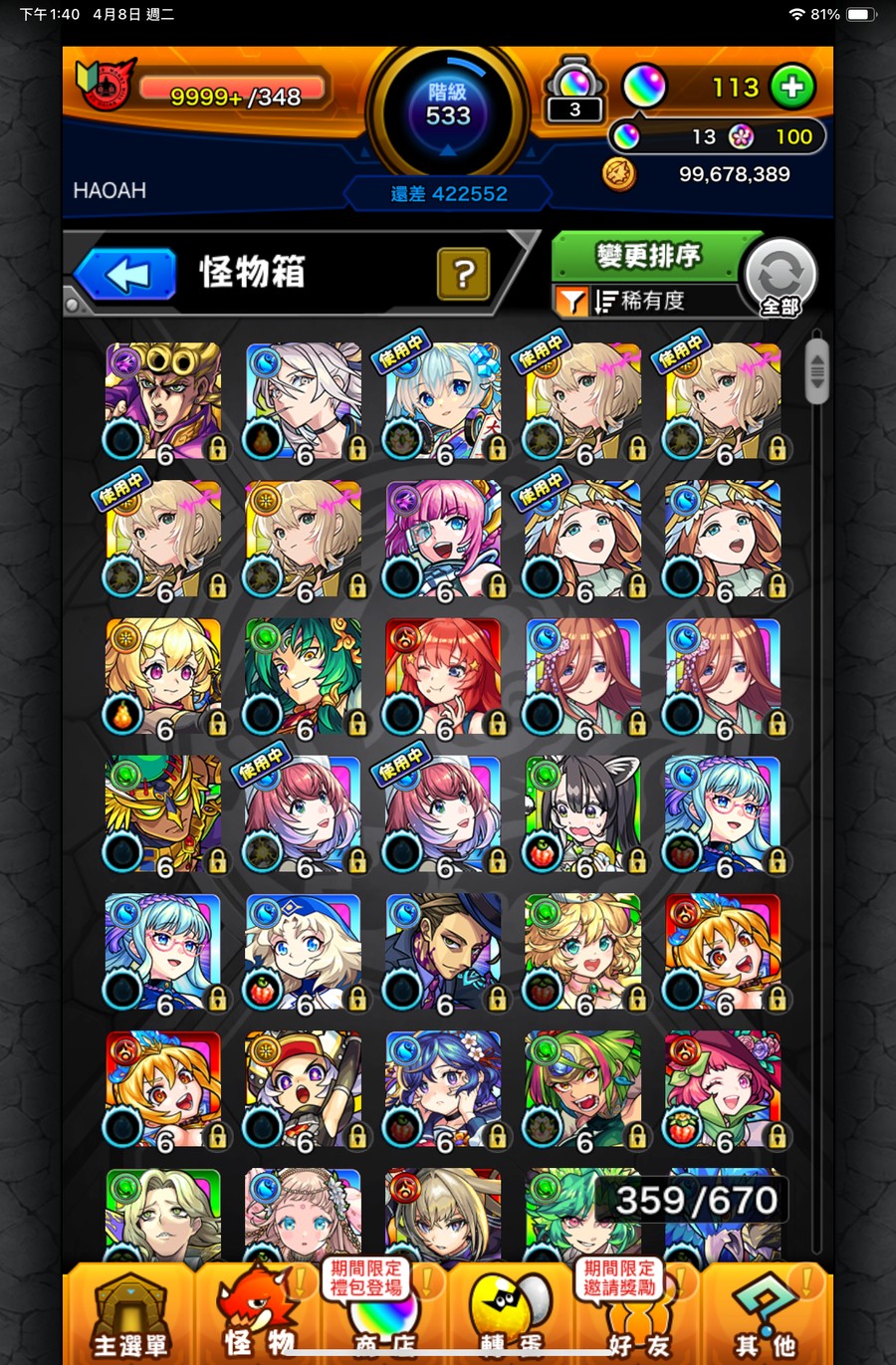Screen dimensions: 896x1365
Task: Select the green-haired dark element monster
Action: [304, 677]
